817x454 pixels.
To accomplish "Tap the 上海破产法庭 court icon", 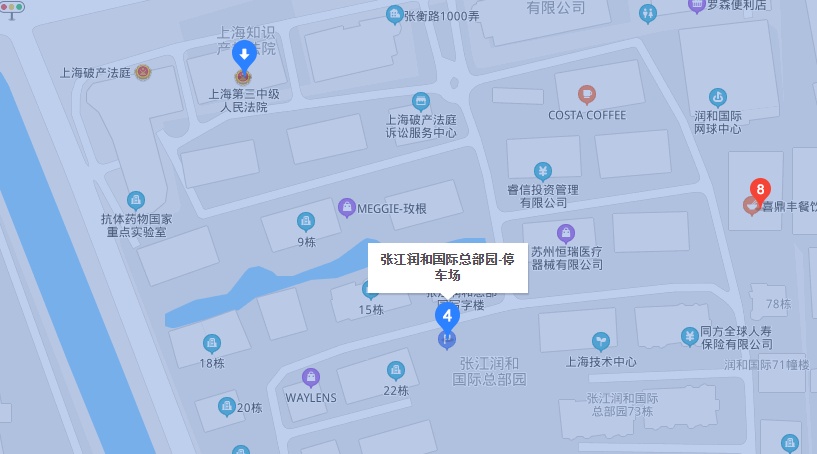I will (143, 72).
